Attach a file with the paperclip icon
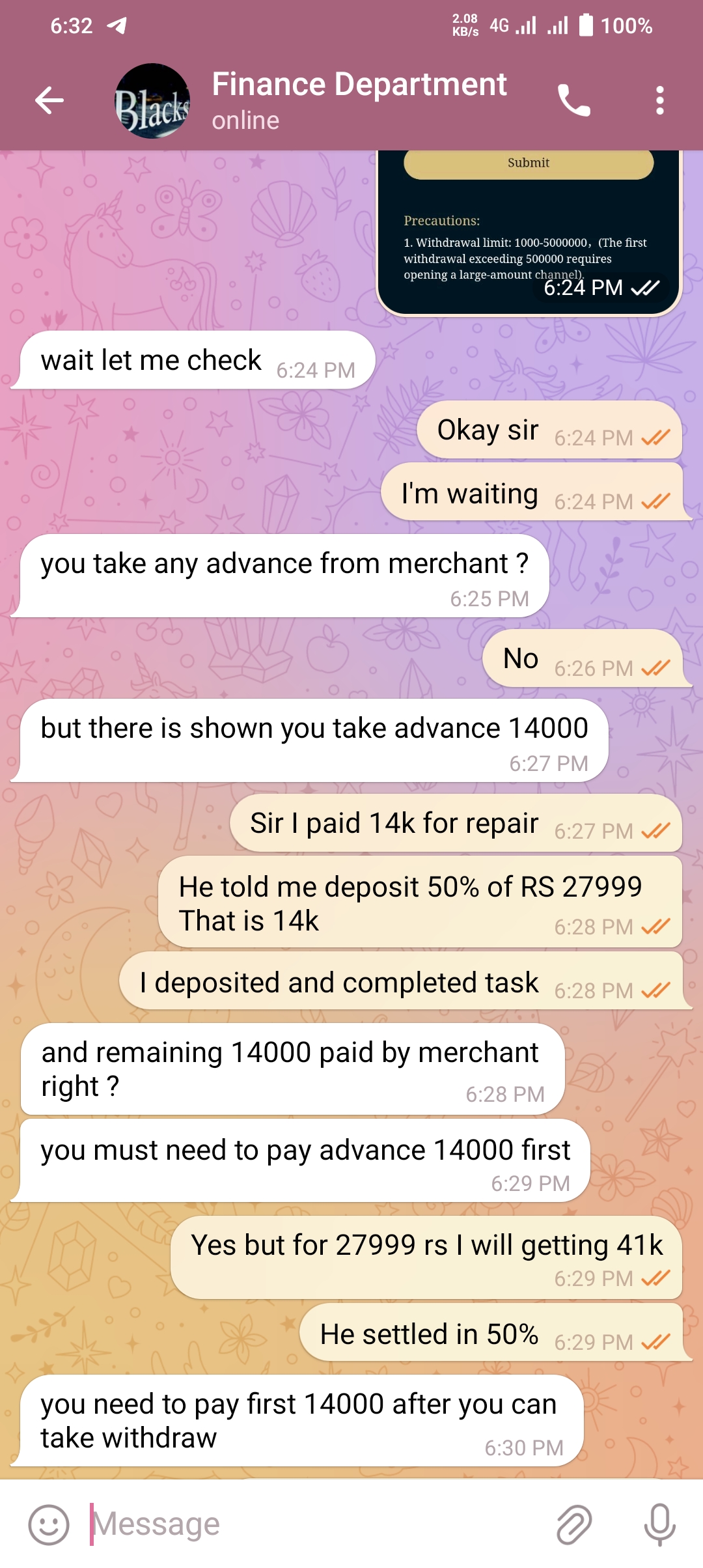The width and height of the screenshot is (703, 1568). [573, 1524]
